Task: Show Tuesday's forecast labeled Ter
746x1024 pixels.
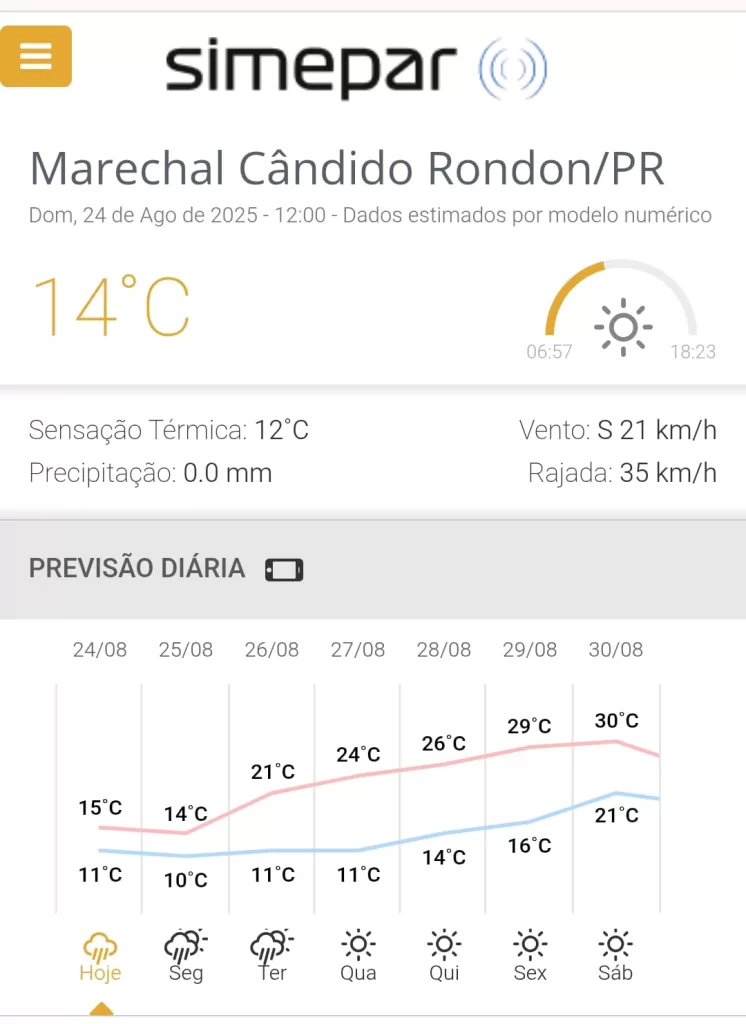Action: tap(272, 955)
